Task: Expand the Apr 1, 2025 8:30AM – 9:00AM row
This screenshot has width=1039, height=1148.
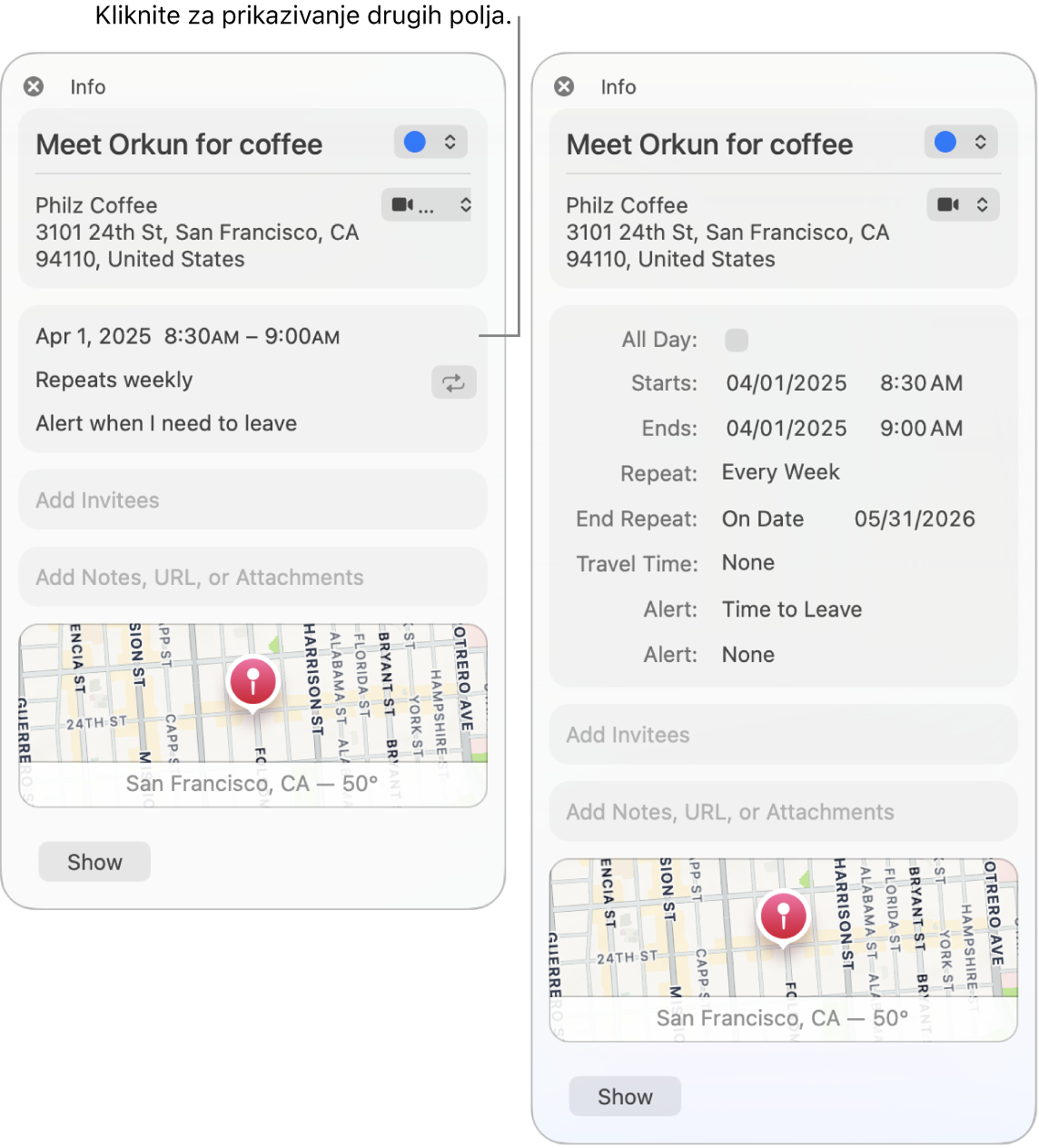Action: (187, 337)
